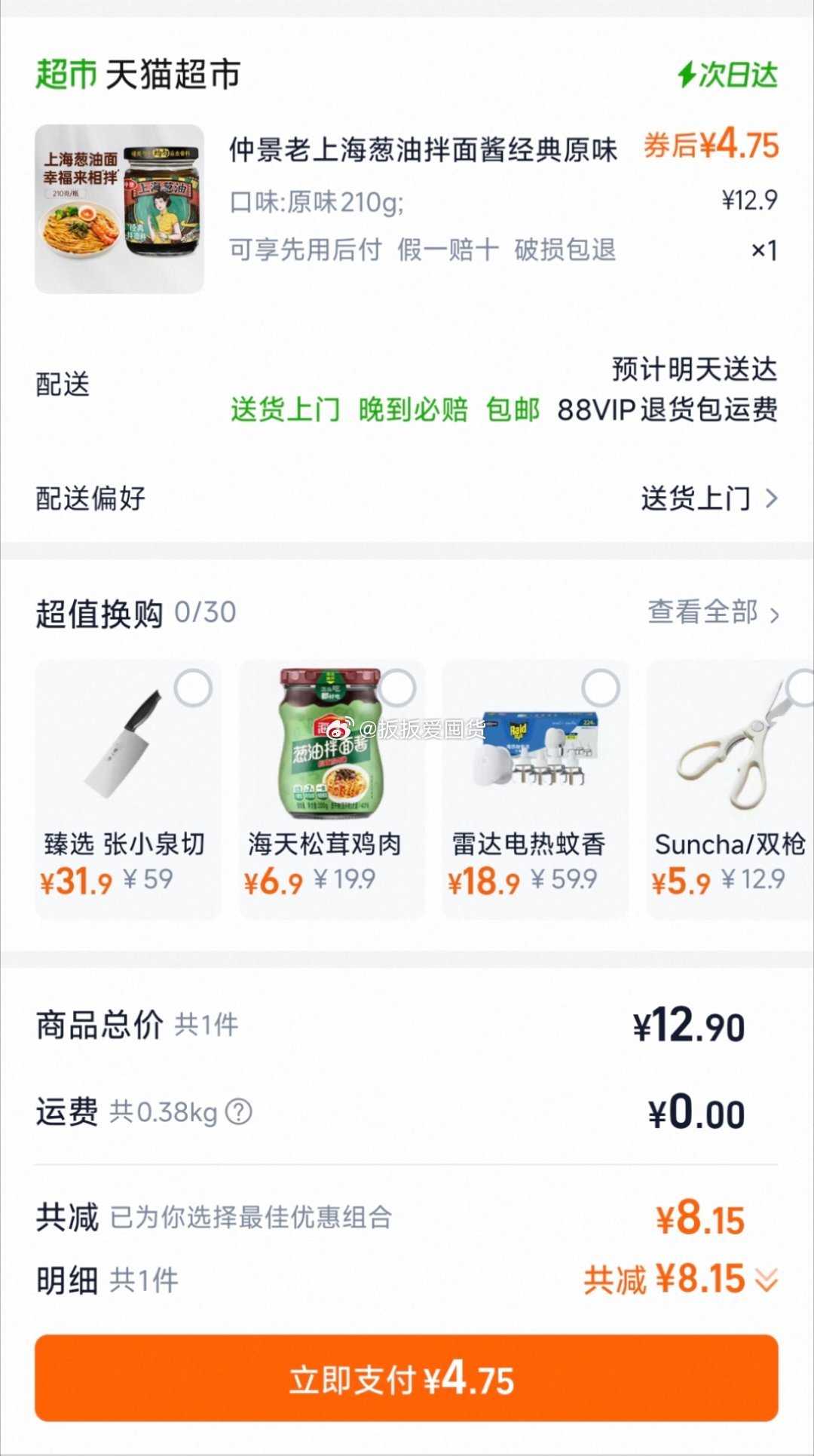Tap 查看全部 for all add-on deals
Screen dimensions: 814x1456
click(713, 612)
